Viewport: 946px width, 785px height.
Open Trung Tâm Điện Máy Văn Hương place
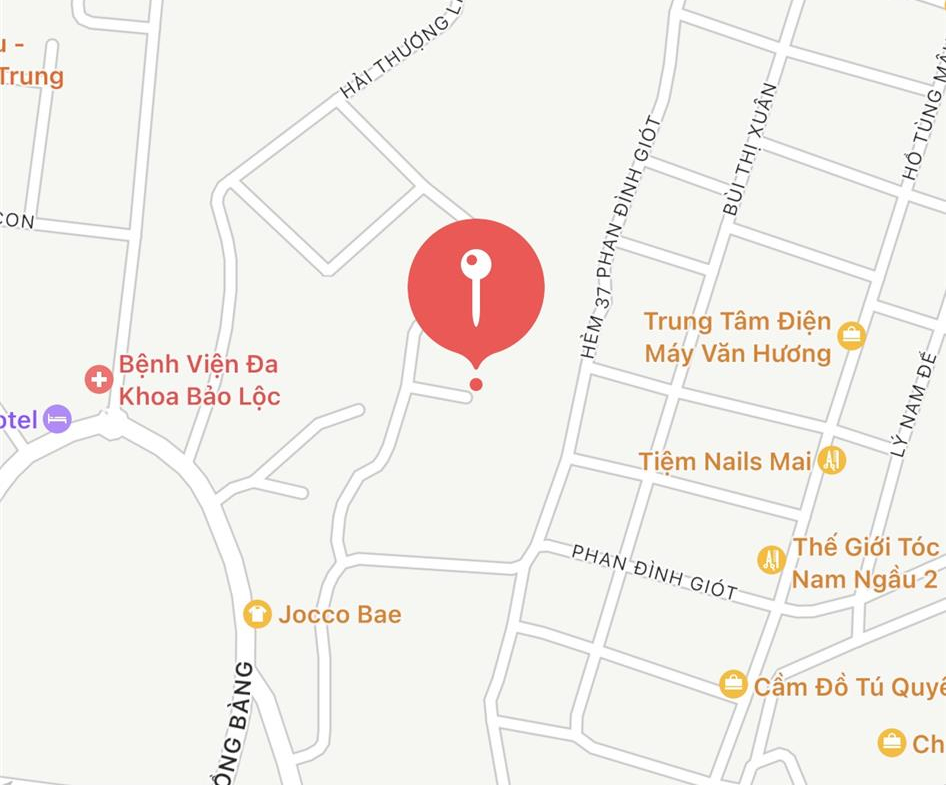click(851, 334)
